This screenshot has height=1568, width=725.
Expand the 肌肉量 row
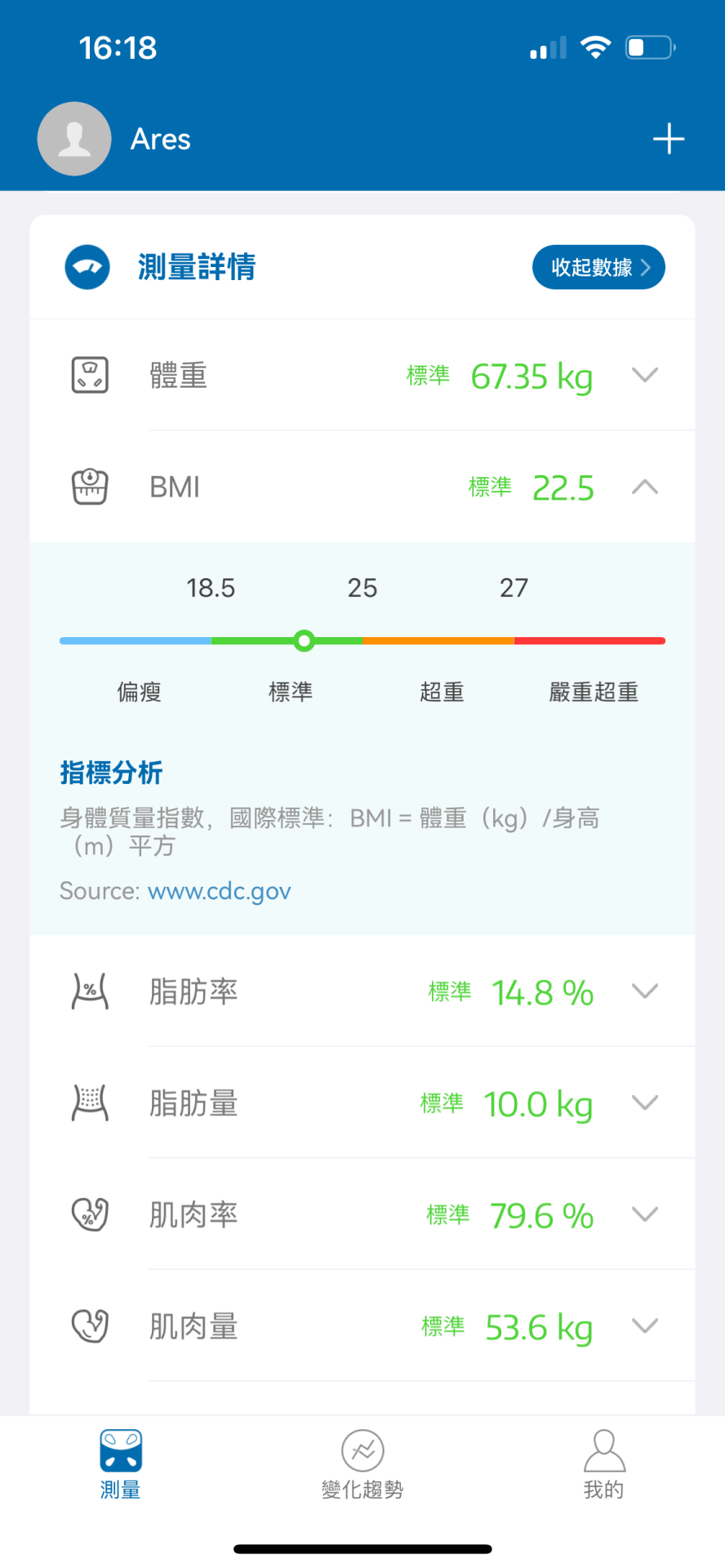pos(644,1326)
